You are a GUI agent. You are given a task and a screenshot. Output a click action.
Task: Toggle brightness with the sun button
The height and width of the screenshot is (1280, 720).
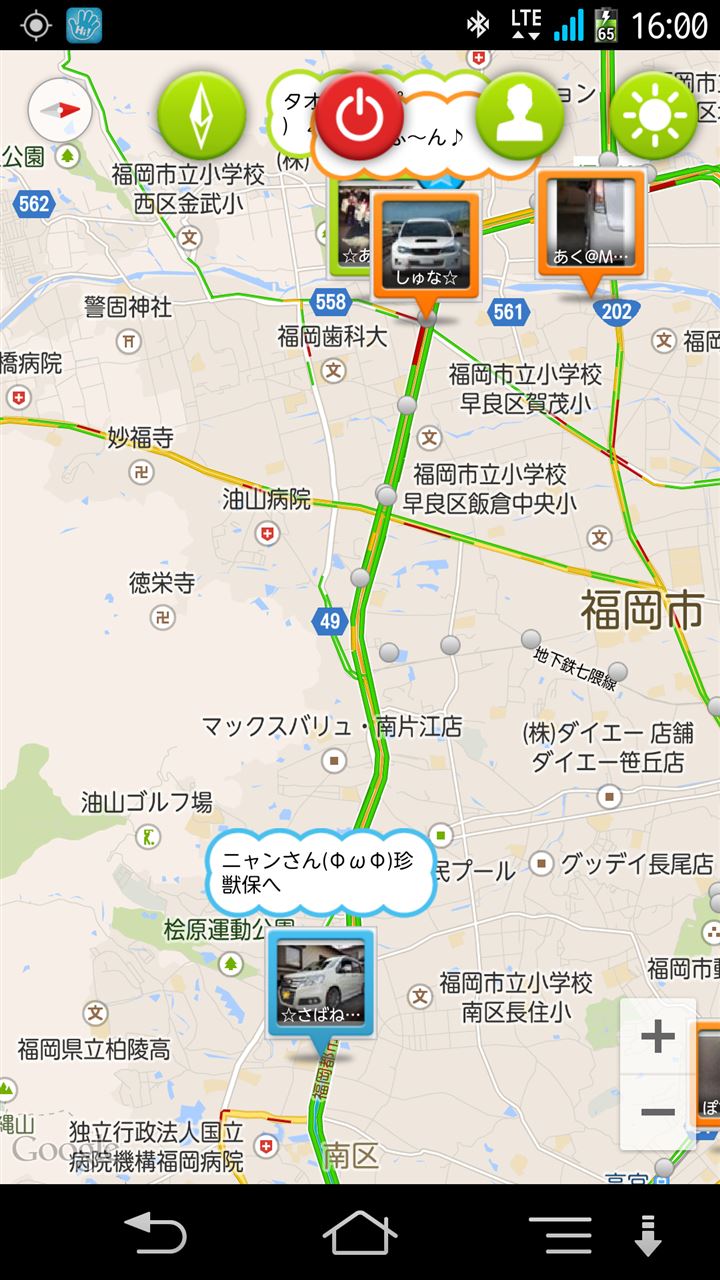pos(654,116)
